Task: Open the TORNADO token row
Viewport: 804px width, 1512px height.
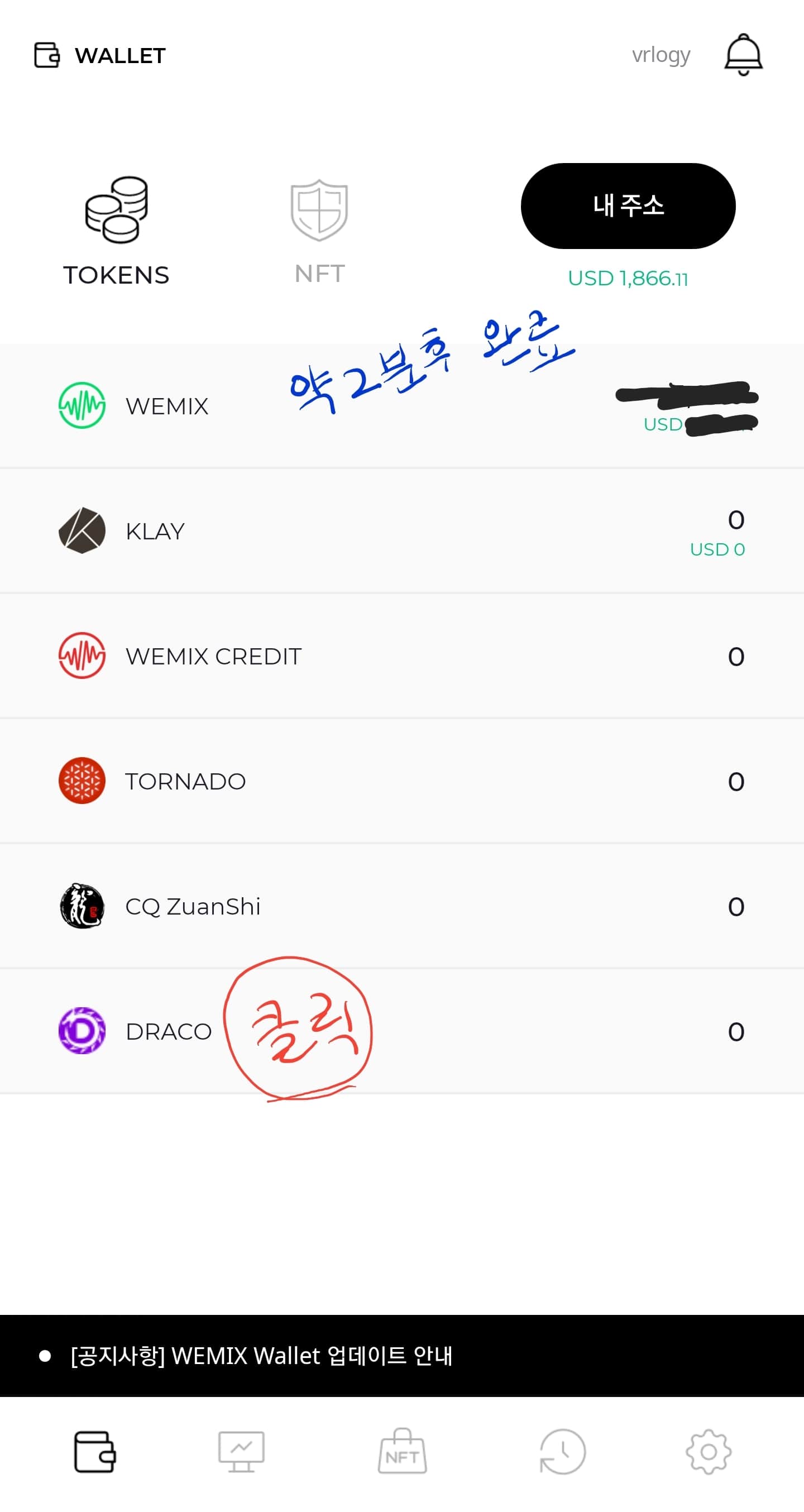Action: pyautogui.click(x=402, y=781)
